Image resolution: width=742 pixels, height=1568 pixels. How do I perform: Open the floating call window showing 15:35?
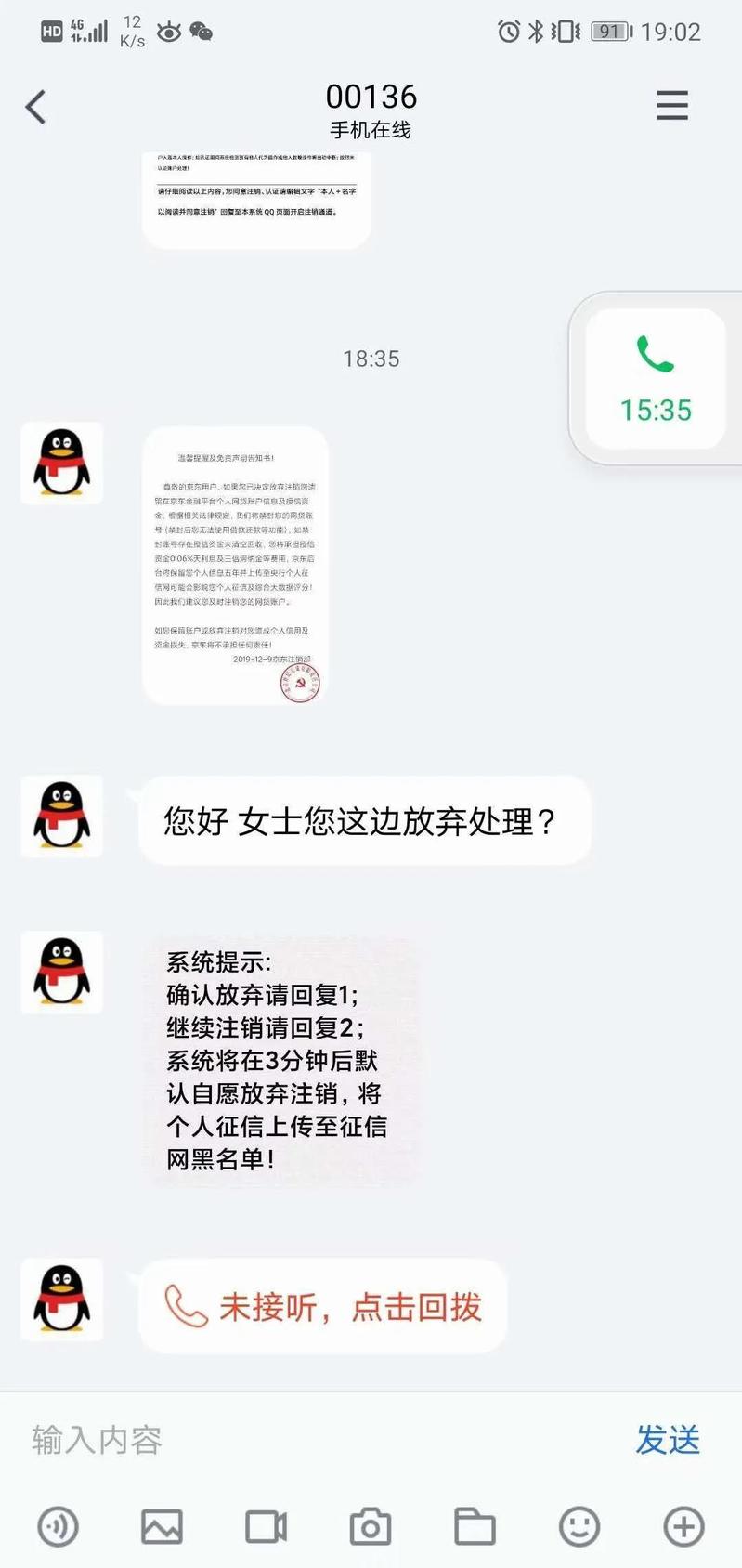pos(656,379)
